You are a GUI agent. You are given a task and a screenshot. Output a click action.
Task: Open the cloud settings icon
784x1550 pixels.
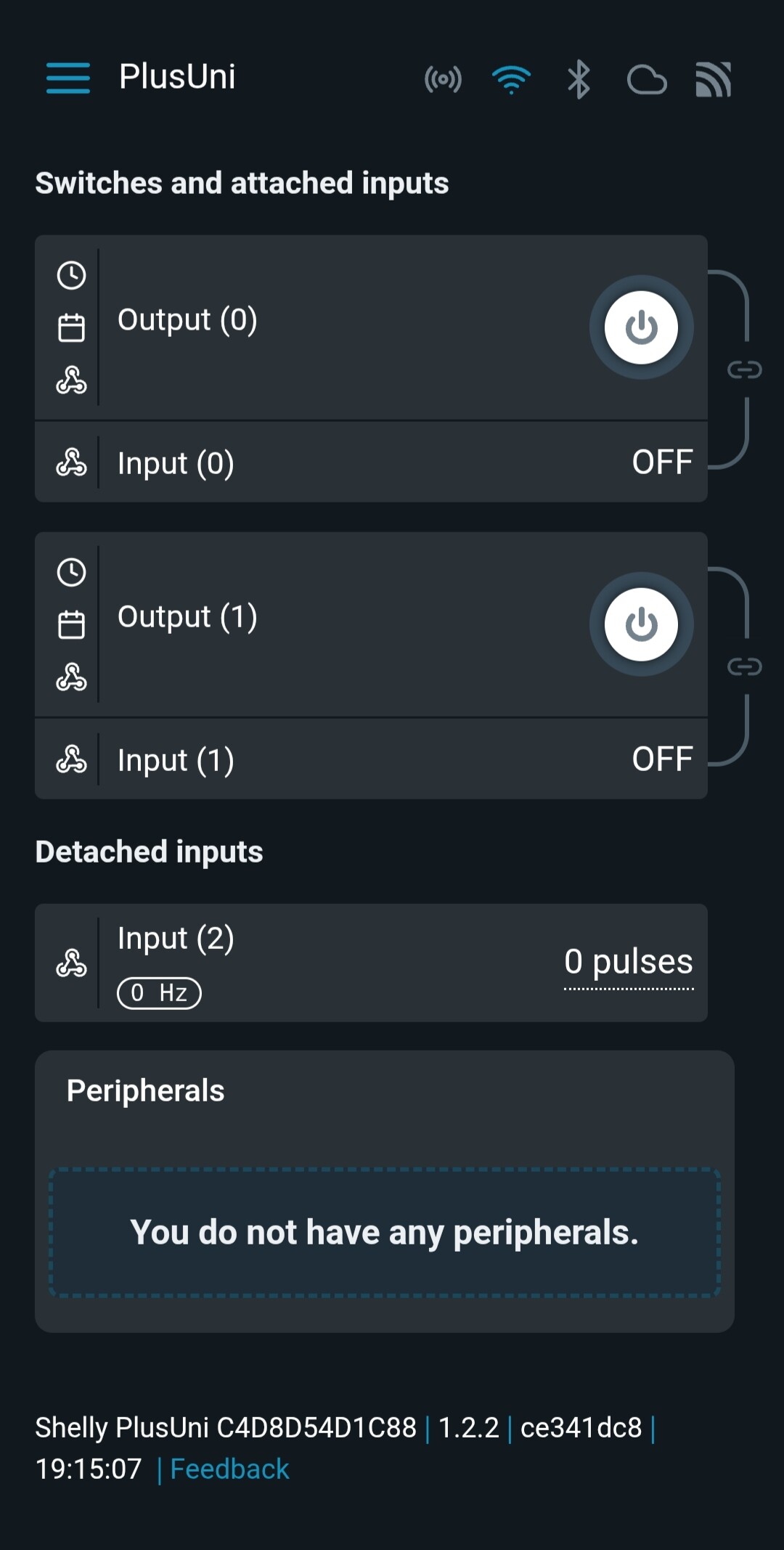tap(646, 80)
